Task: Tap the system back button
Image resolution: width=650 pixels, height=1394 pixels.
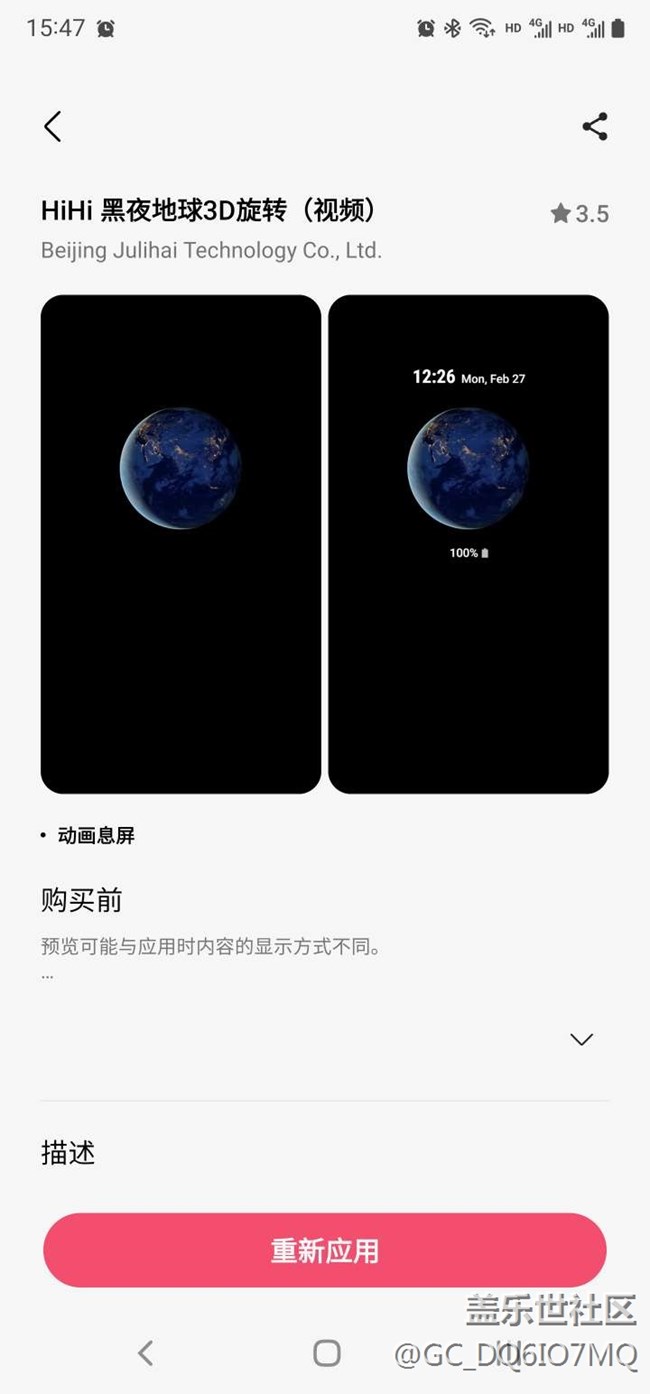Action: pyautogui.click(x=146, y=1353)
